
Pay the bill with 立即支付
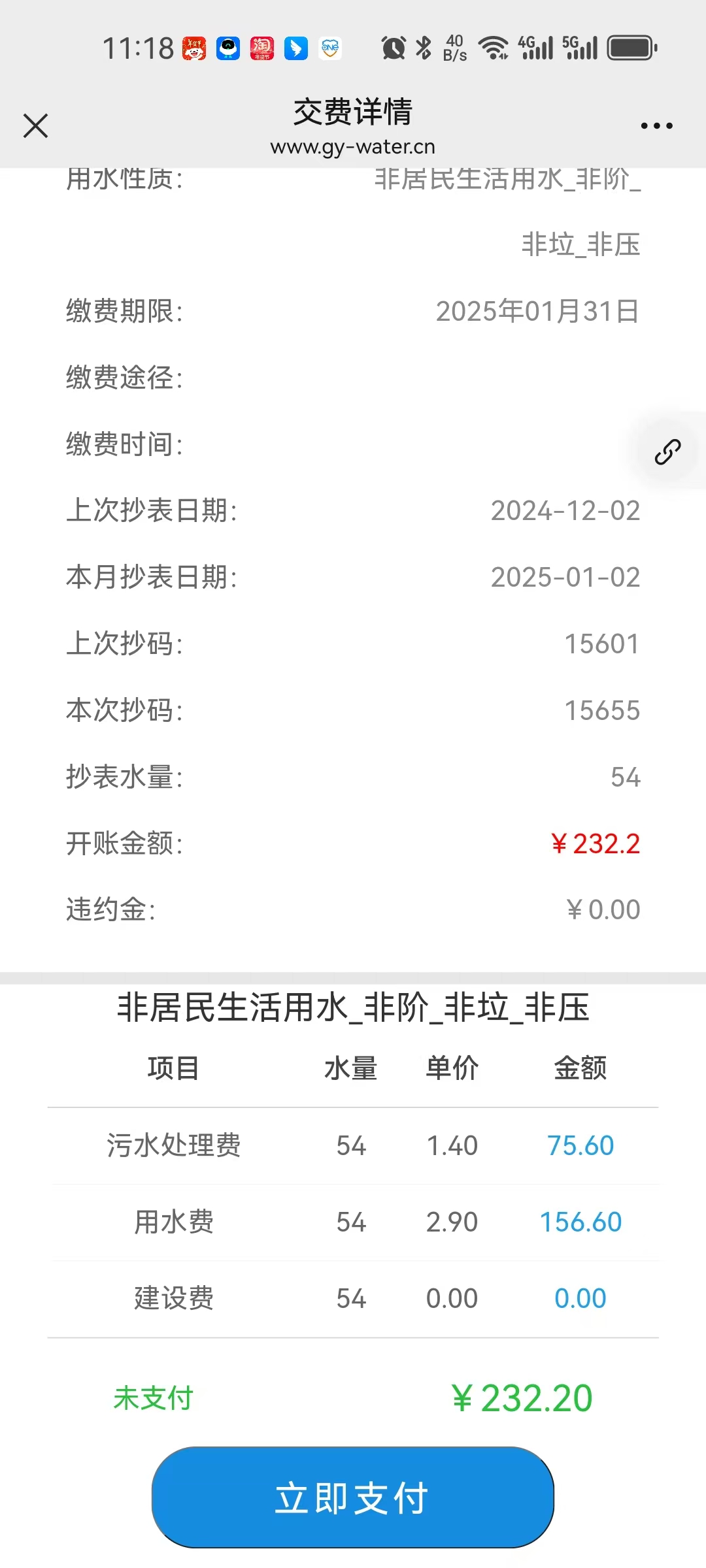click(x=353, y=1497)
